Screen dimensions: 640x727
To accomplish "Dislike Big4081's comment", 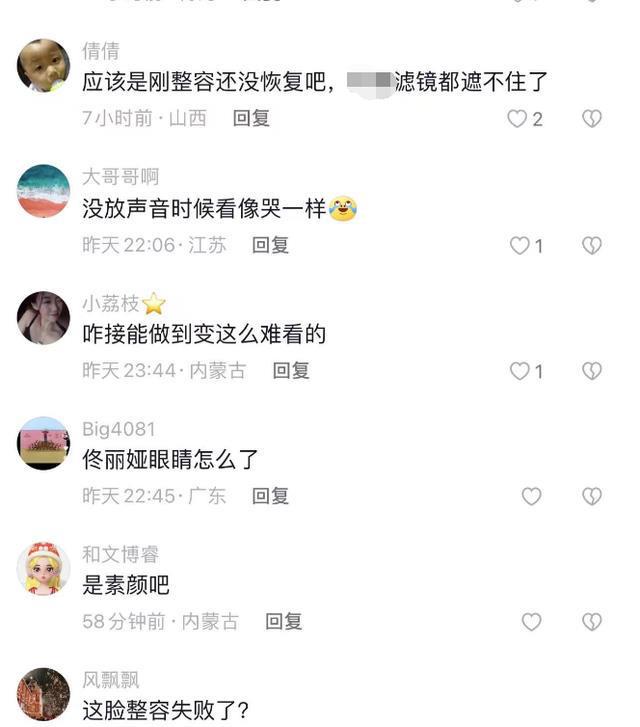I will coord(591,496).
